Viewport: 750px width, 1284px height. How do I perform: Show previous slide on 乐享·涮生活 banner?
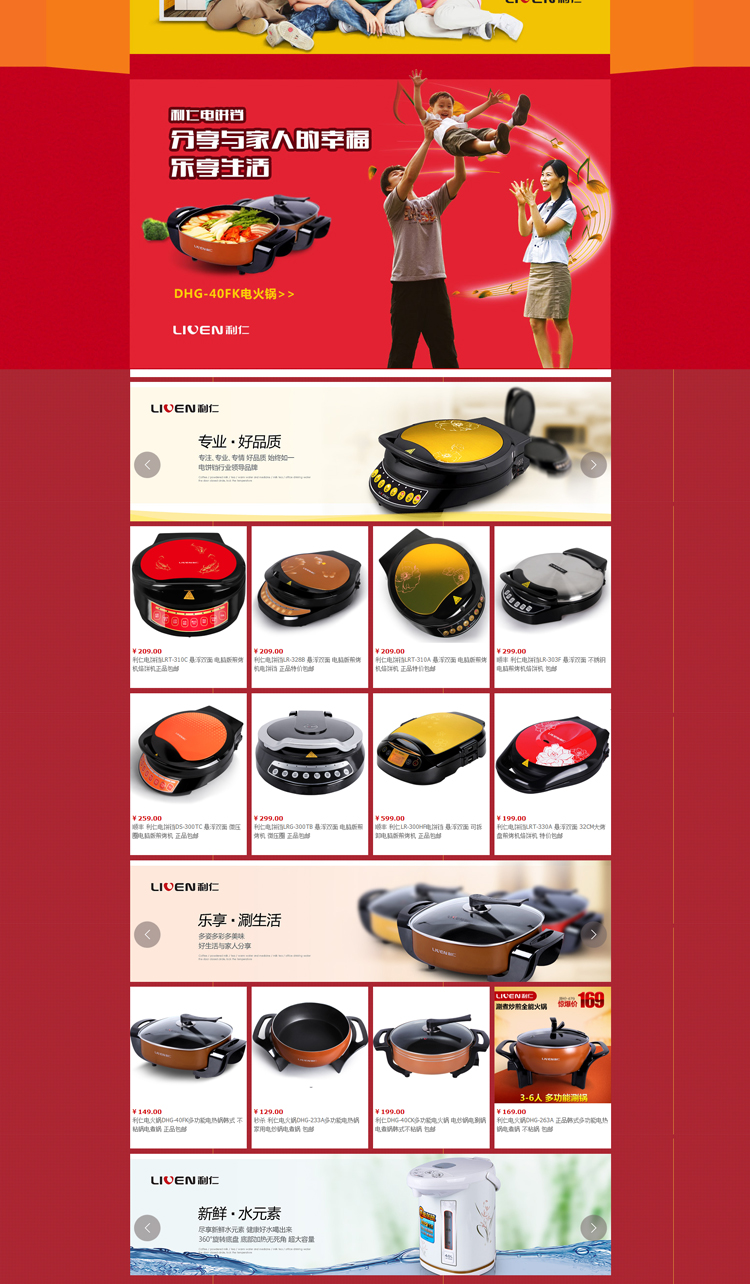147,934
